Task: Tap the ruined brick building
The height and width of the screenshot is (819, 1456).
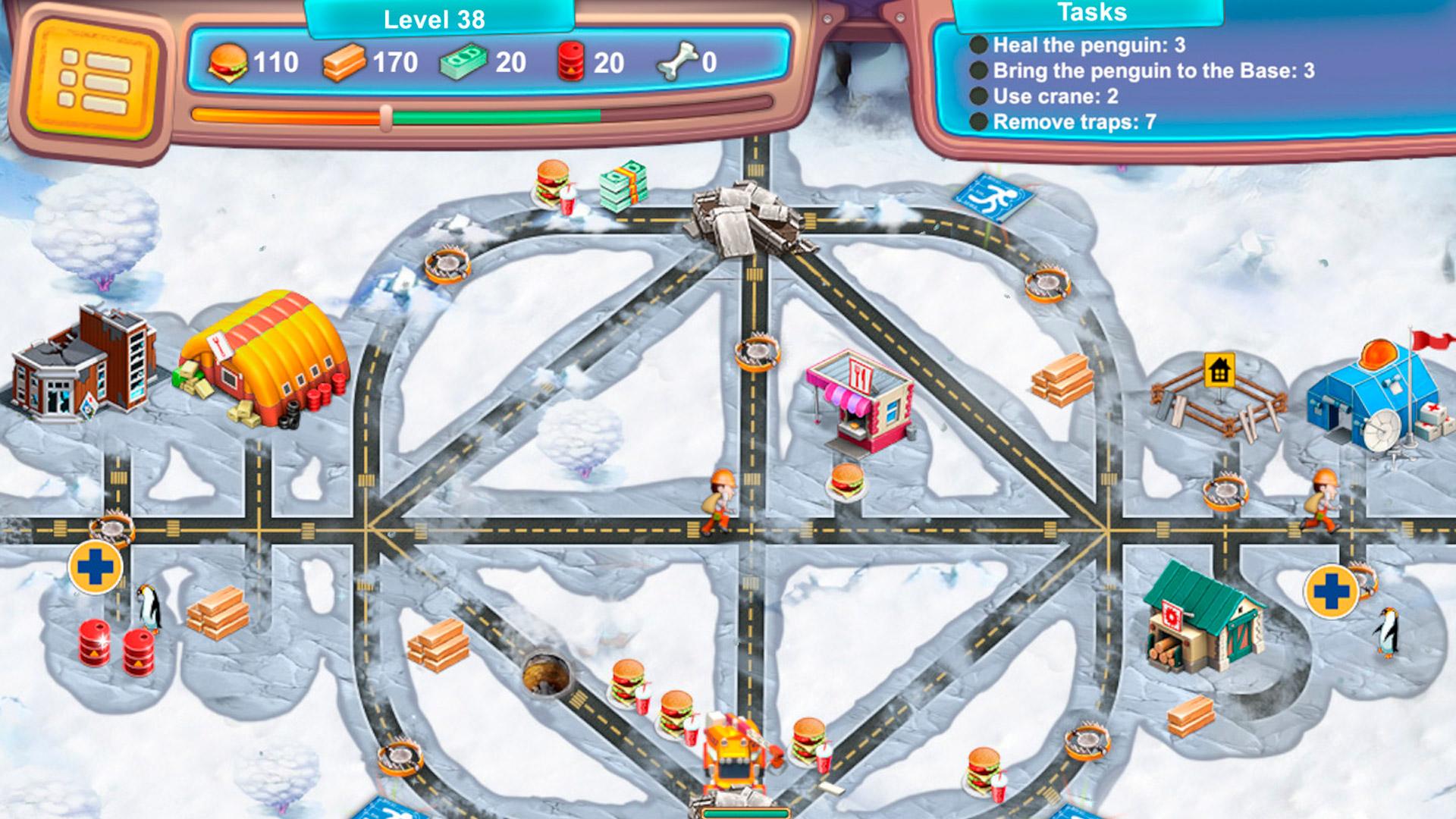Action: pos(83,364)
